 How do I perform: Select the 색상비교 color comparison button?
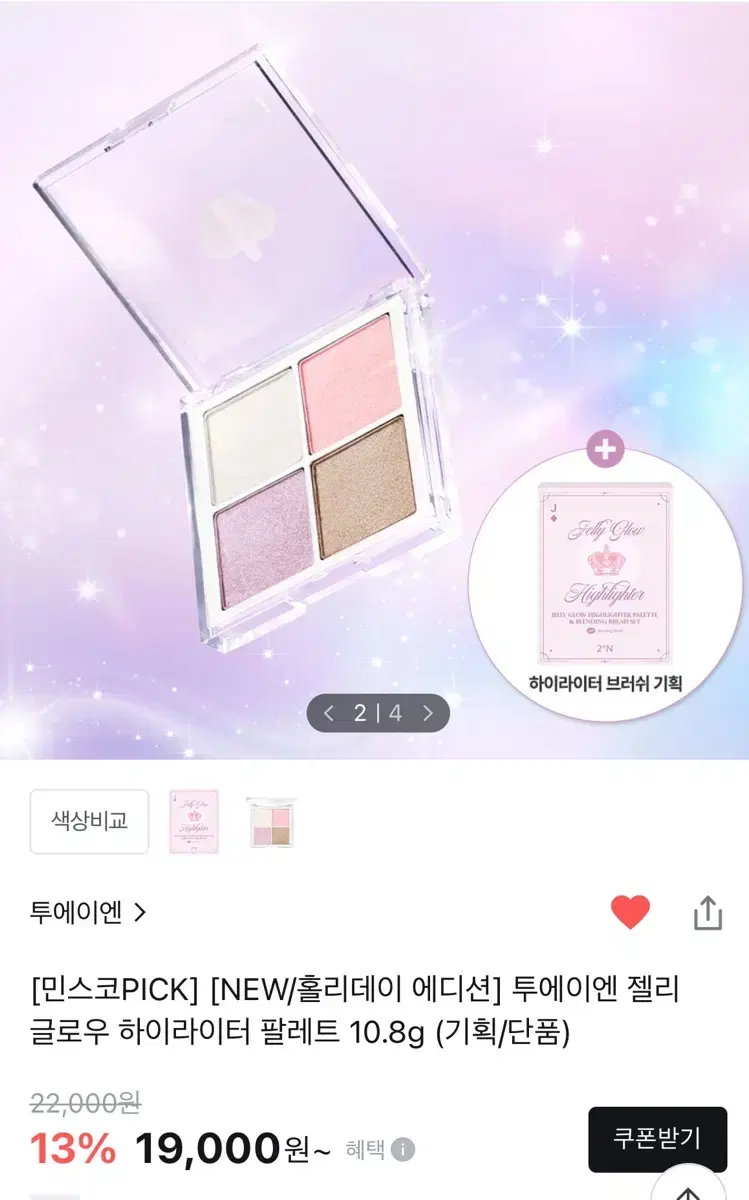pyautogui.click(x=89, y=821)
